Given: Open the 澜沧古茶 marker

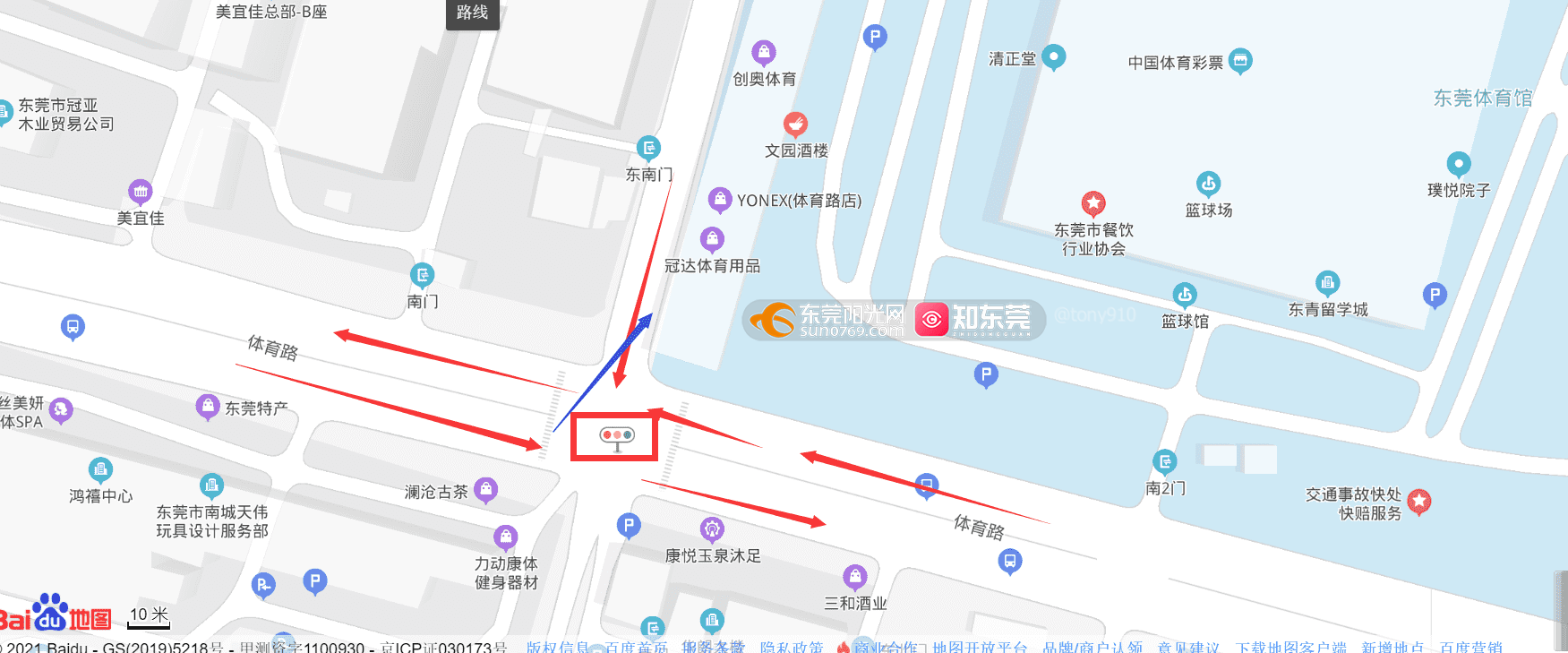Looking at the screenshot, I should click(485, 489).
